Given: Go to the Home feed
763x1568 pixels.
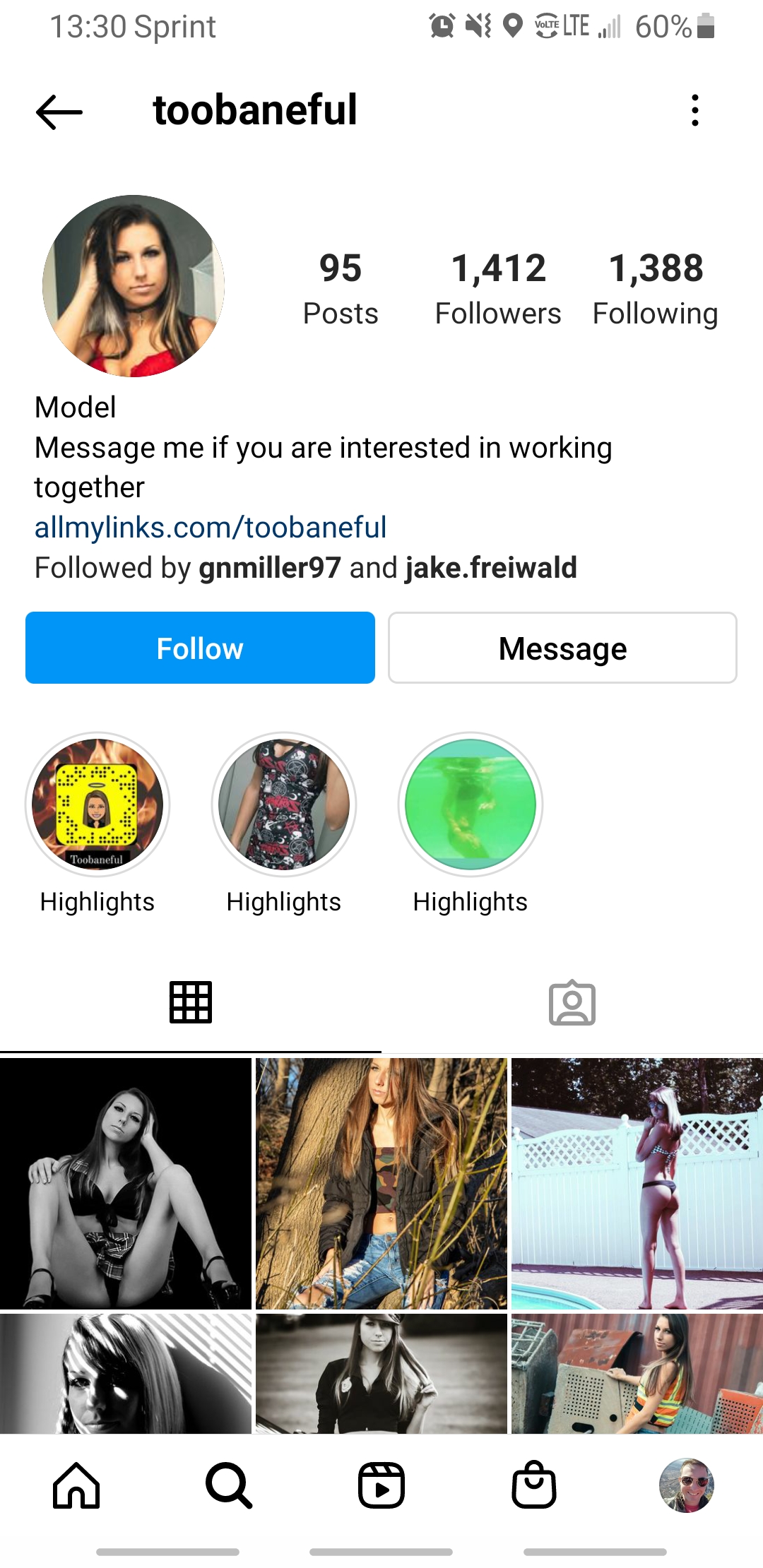Looking at the screenshot, I should click(x=76, y=1485).
